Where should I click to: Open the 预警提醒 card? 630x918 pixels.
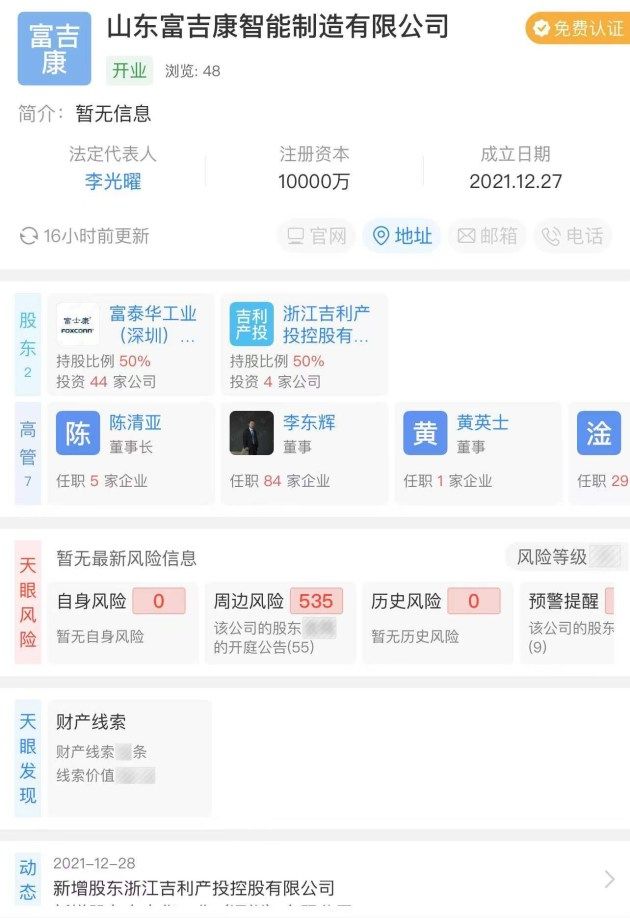pyautogui.click(x=571, y=621)
